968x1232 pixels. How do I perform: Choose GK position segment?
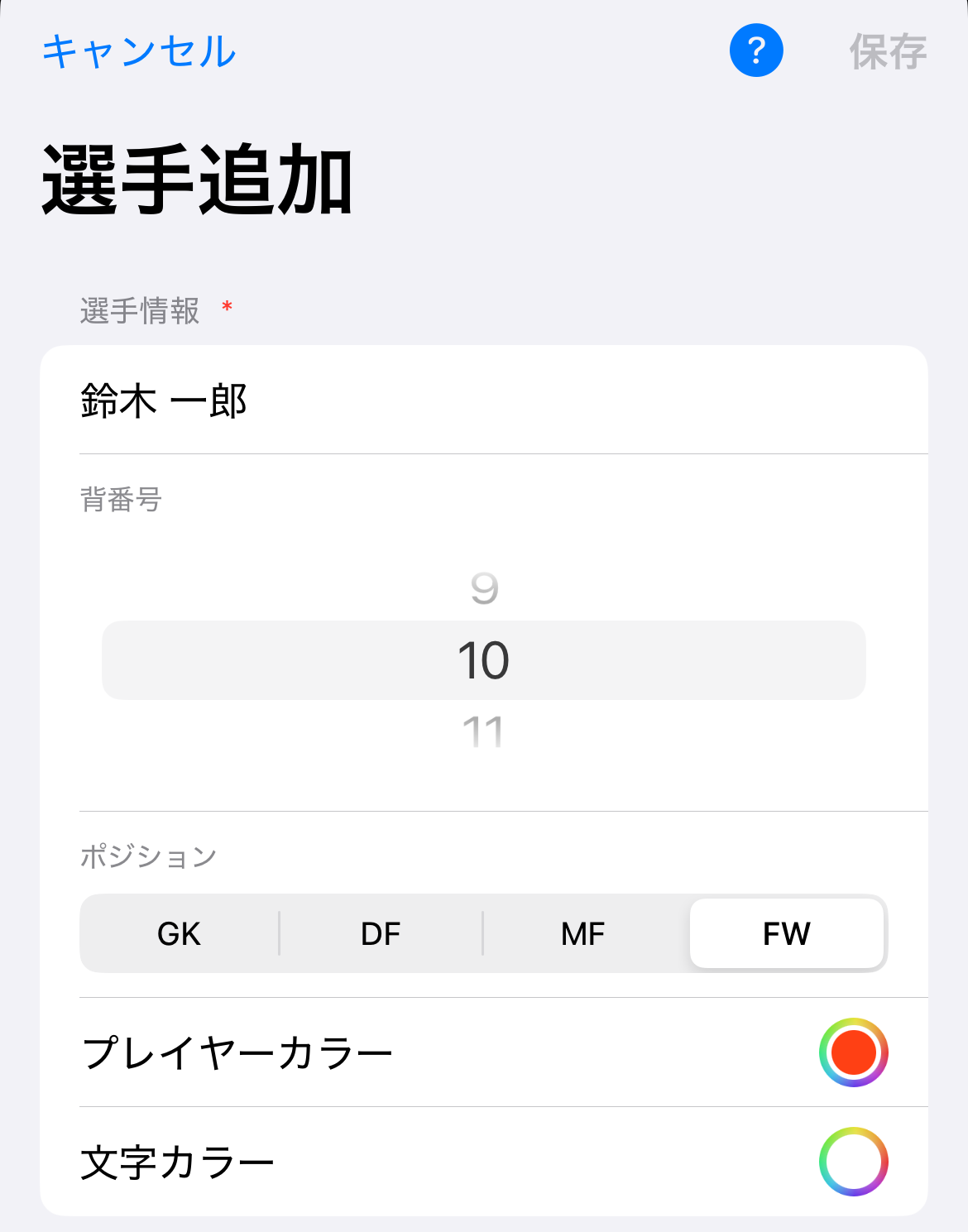click(180, 934)
